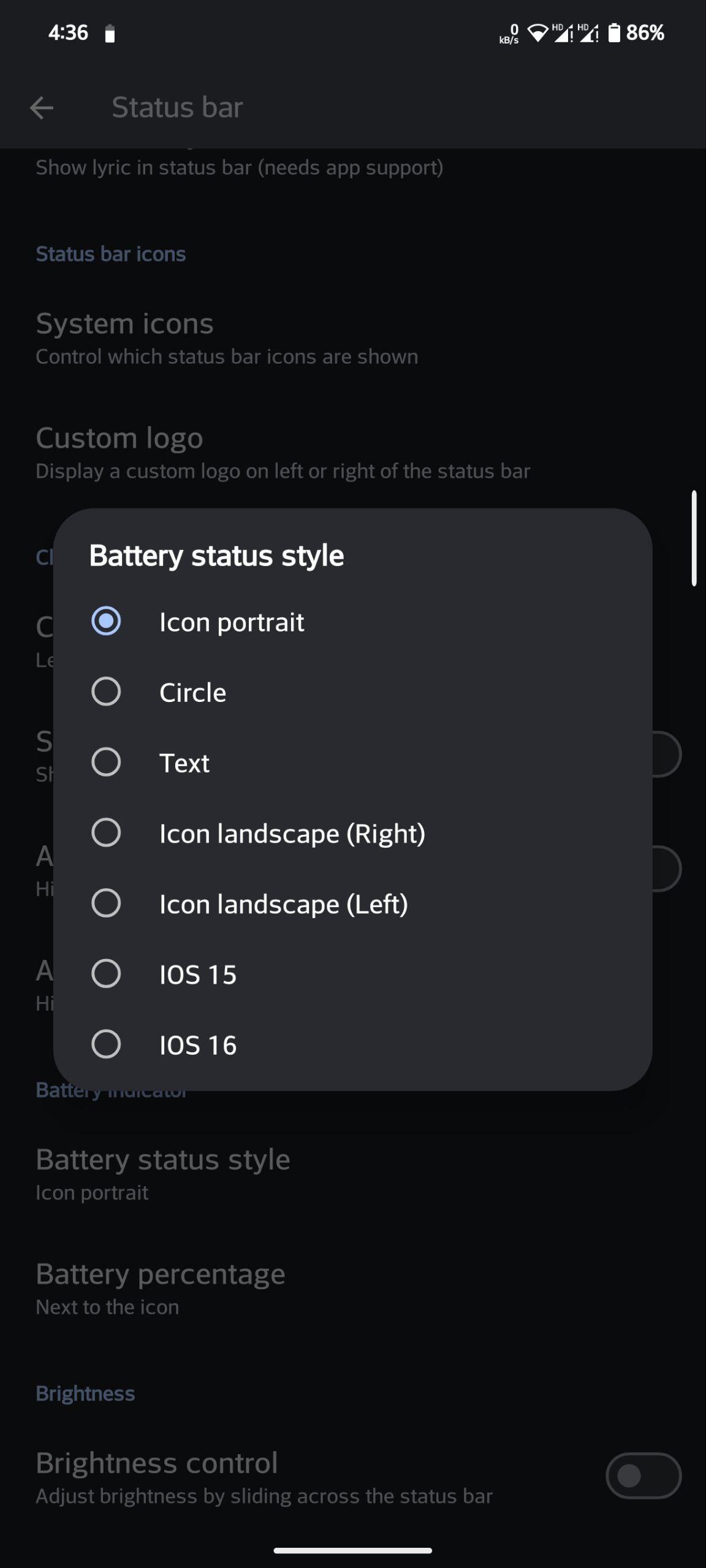Image resolution: width=706 pixels, height=1568 pixels.
Task: Choose the IOS 15 battery style
Action: coord(352,974)
